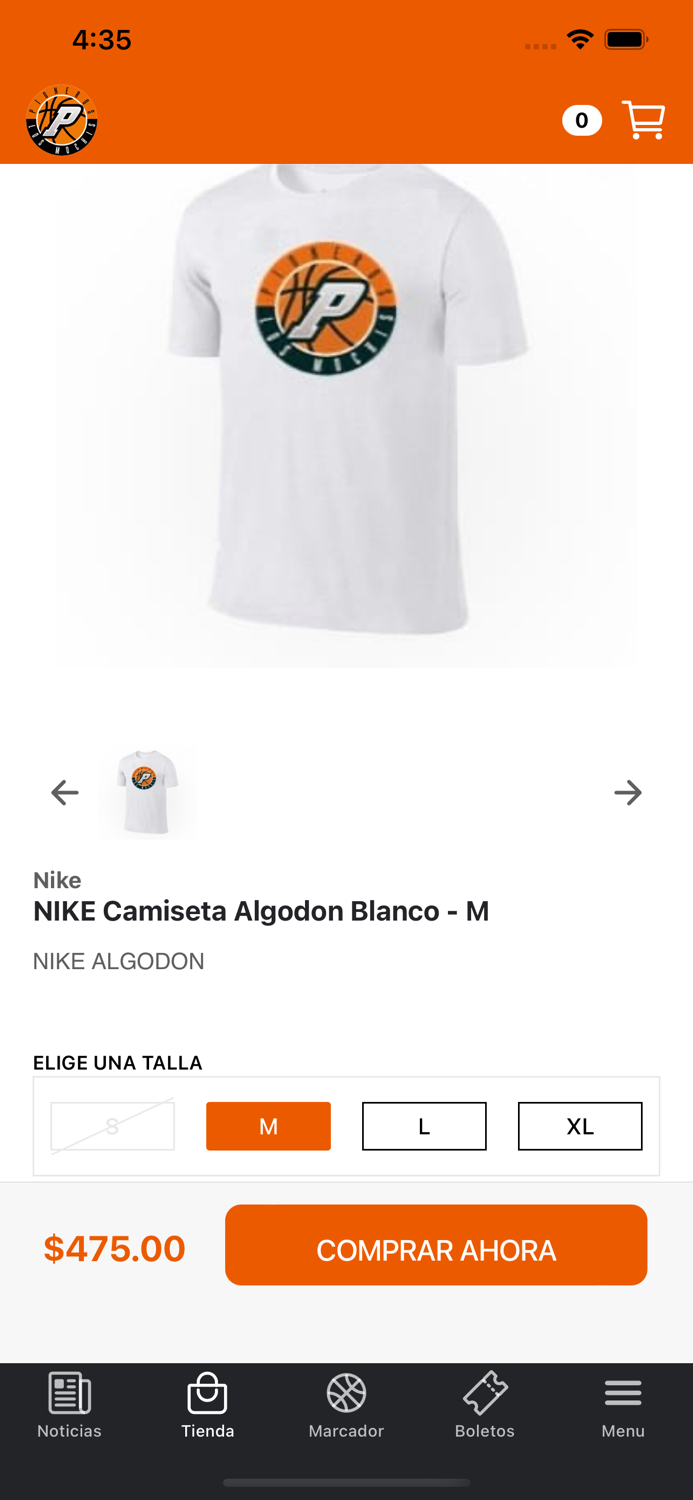Select the white t-shirt thumbnail
This screenshot has height=1500, width=693.
pos(147,792)
